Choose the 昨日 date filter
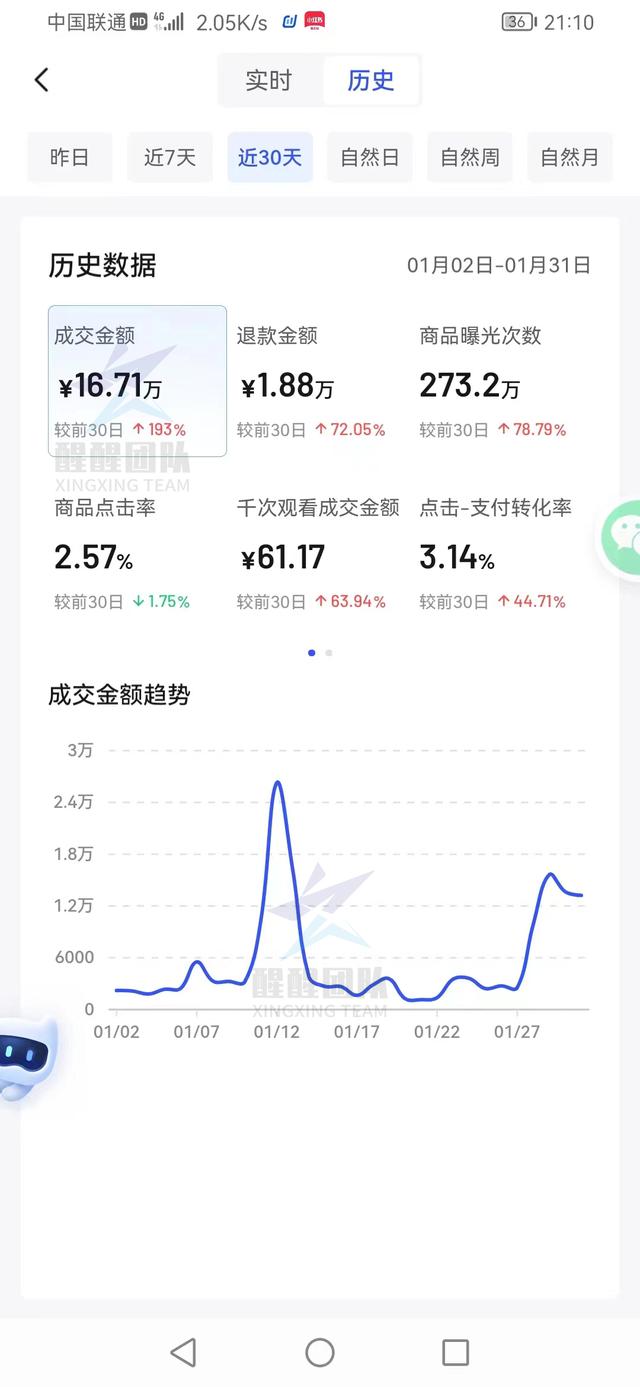The width and height of the screenshot is (640, 1387). click(70, 157)
